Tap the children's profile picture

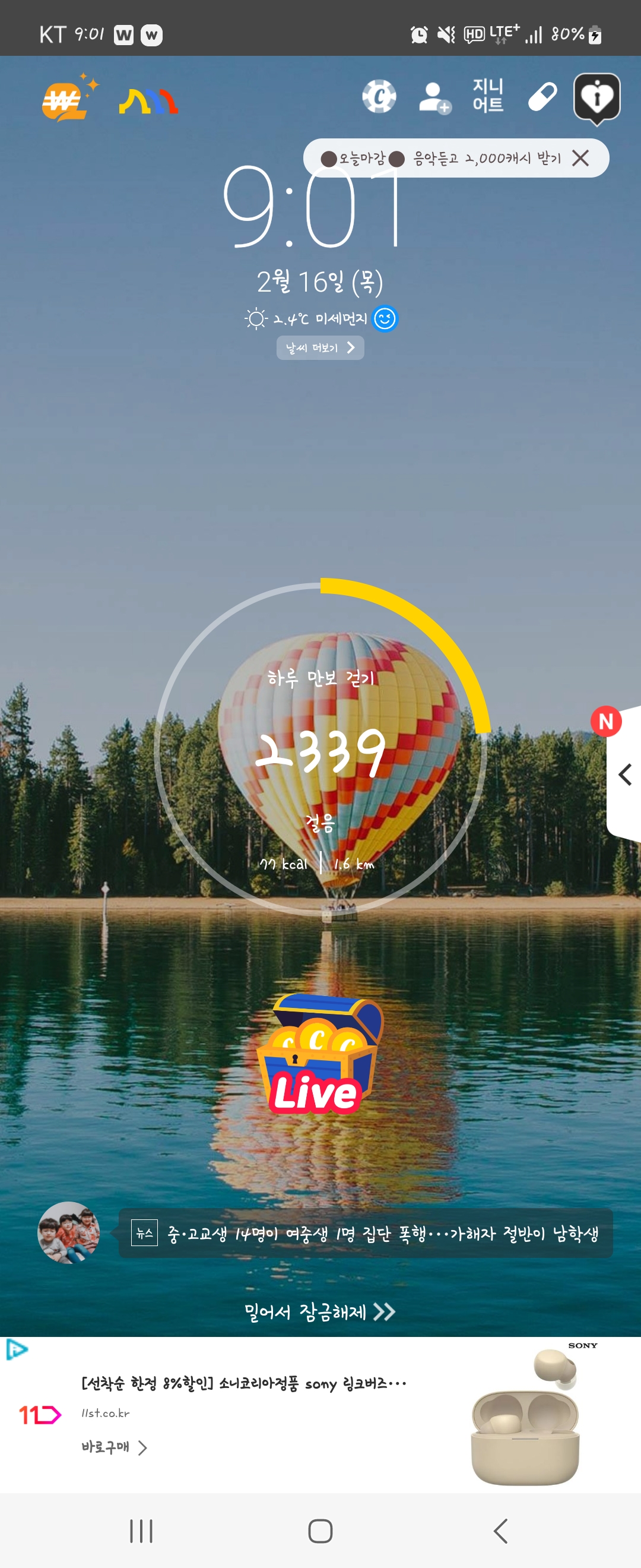coord(69,1232)
